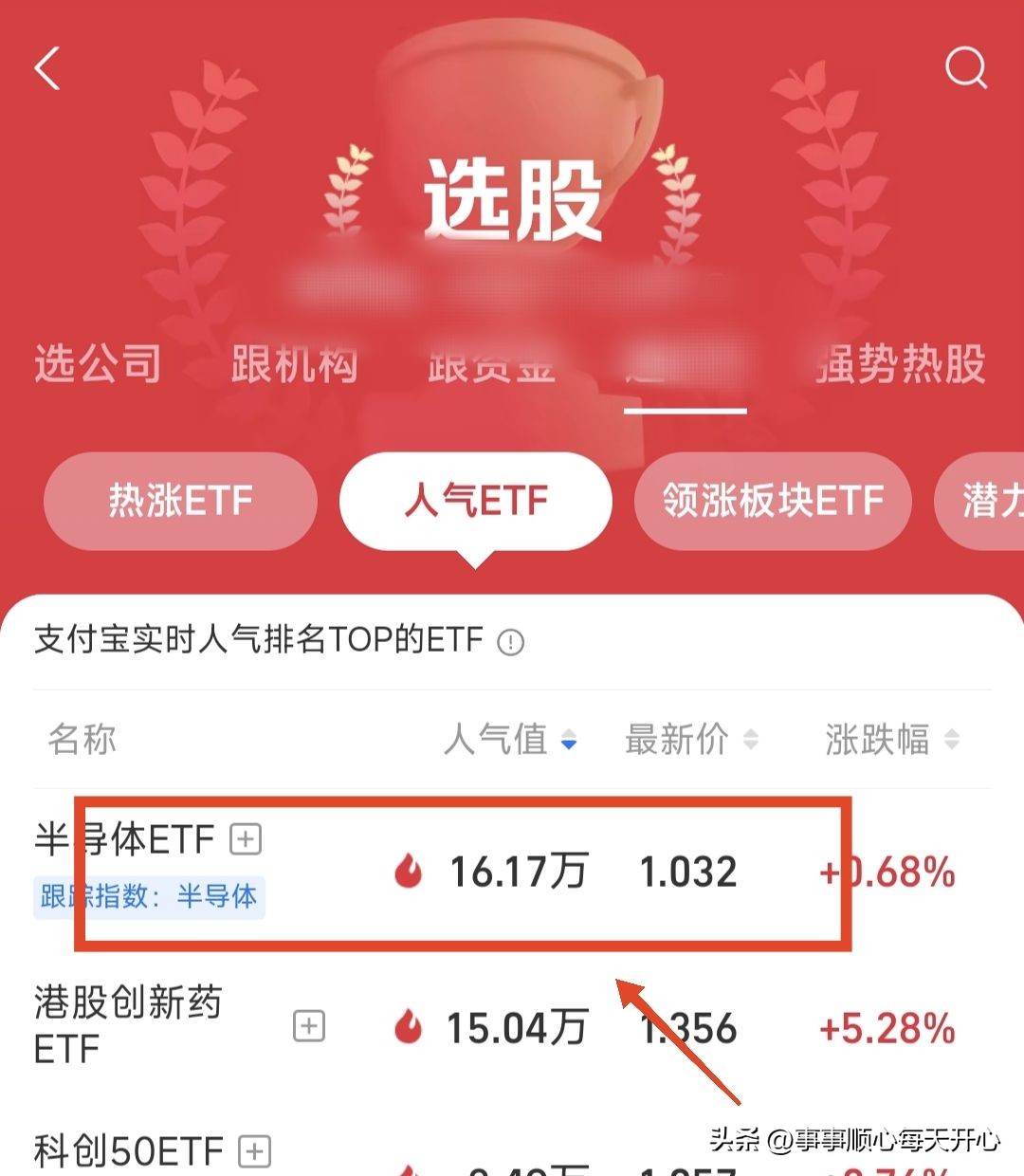Screen dimensions: 1024x1176
Task: Select the 领涨板块ETF filter pill
Action: click(x=773, y=501)
